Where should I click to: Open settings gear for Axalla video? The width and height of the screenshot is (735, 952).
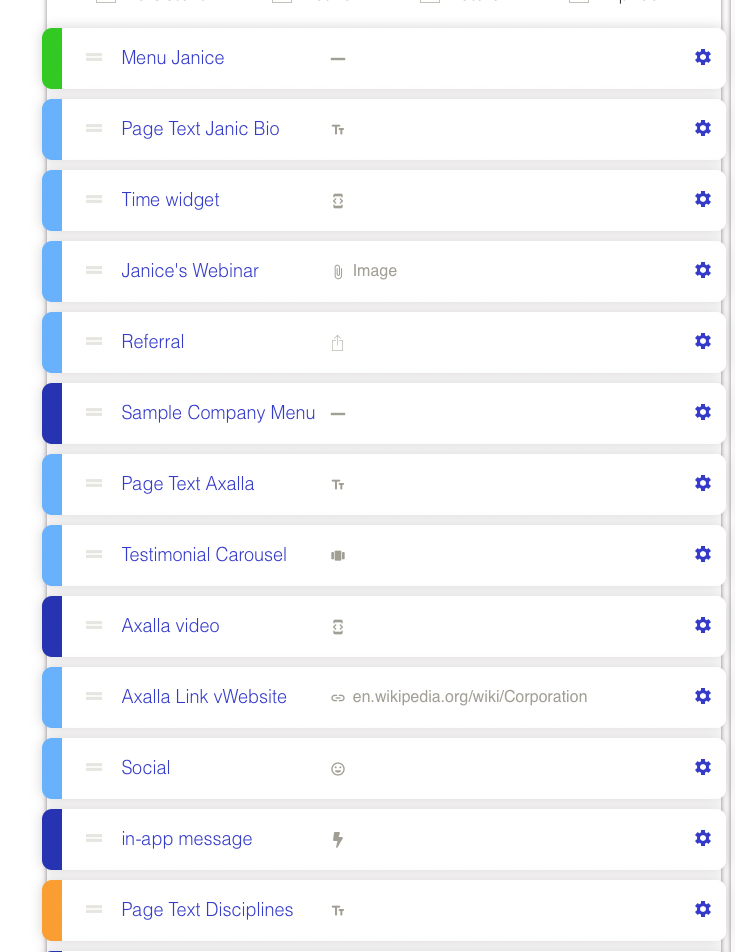pos(703,625)
